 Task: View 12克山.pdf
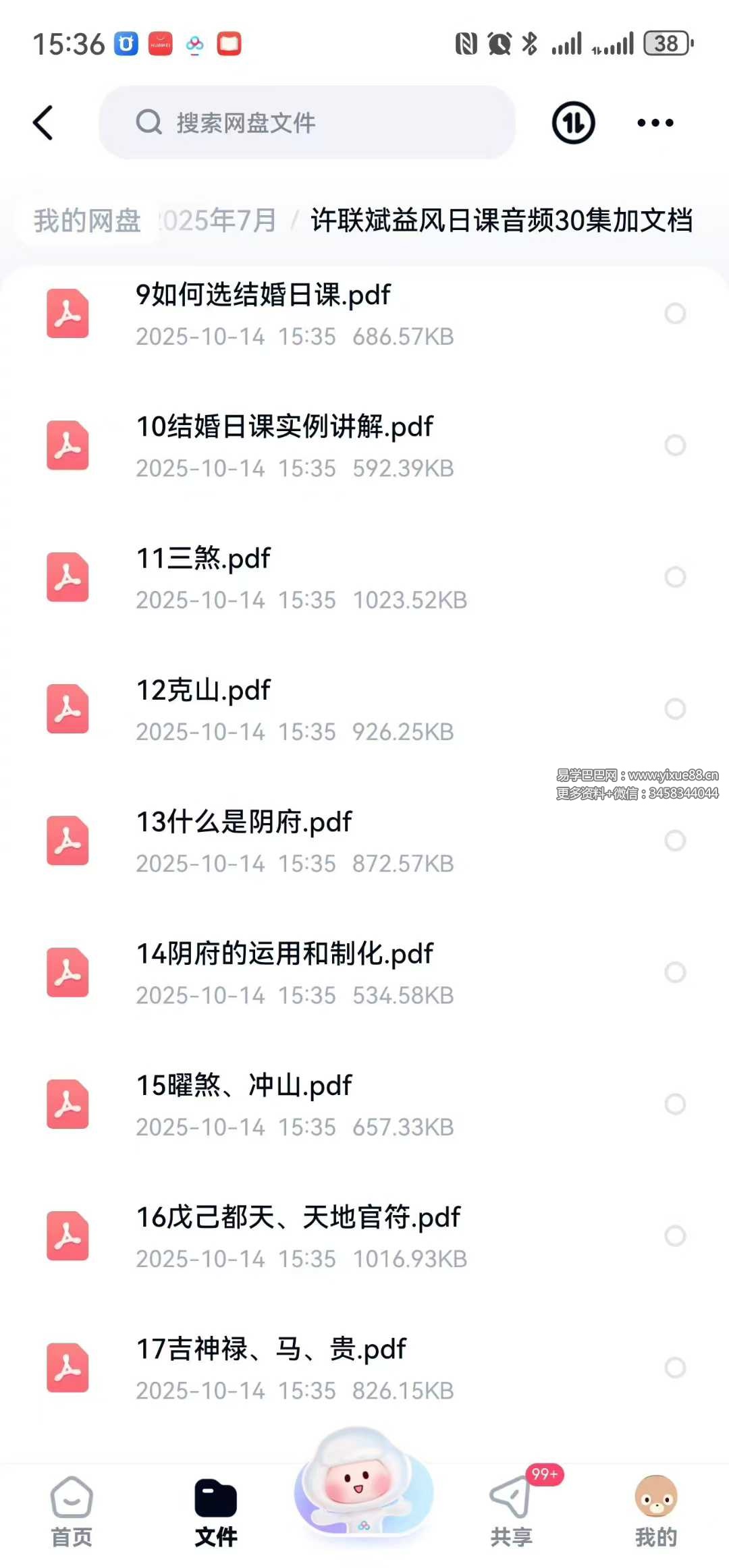click(203, 708)
